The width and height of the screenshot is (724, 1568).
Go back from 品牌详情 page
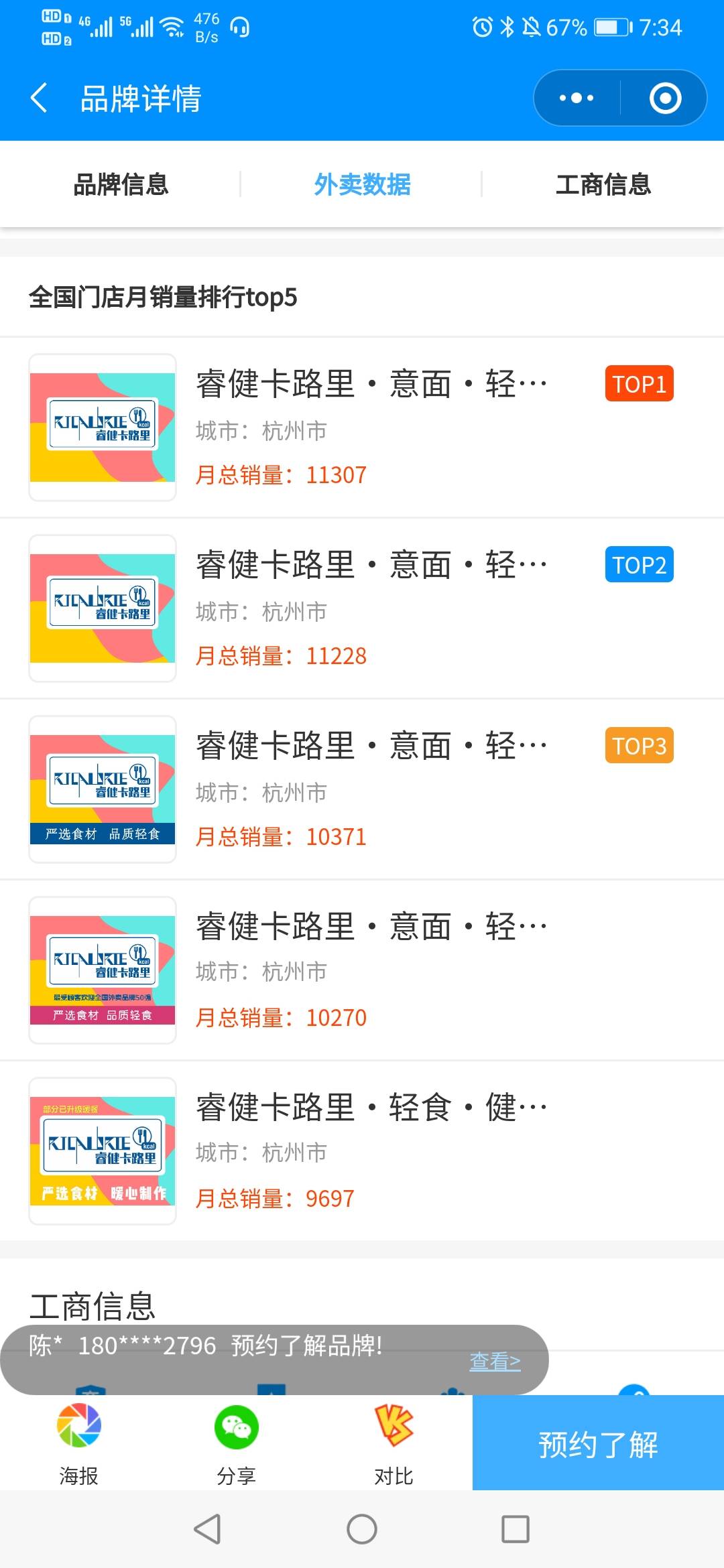[39, 99]
